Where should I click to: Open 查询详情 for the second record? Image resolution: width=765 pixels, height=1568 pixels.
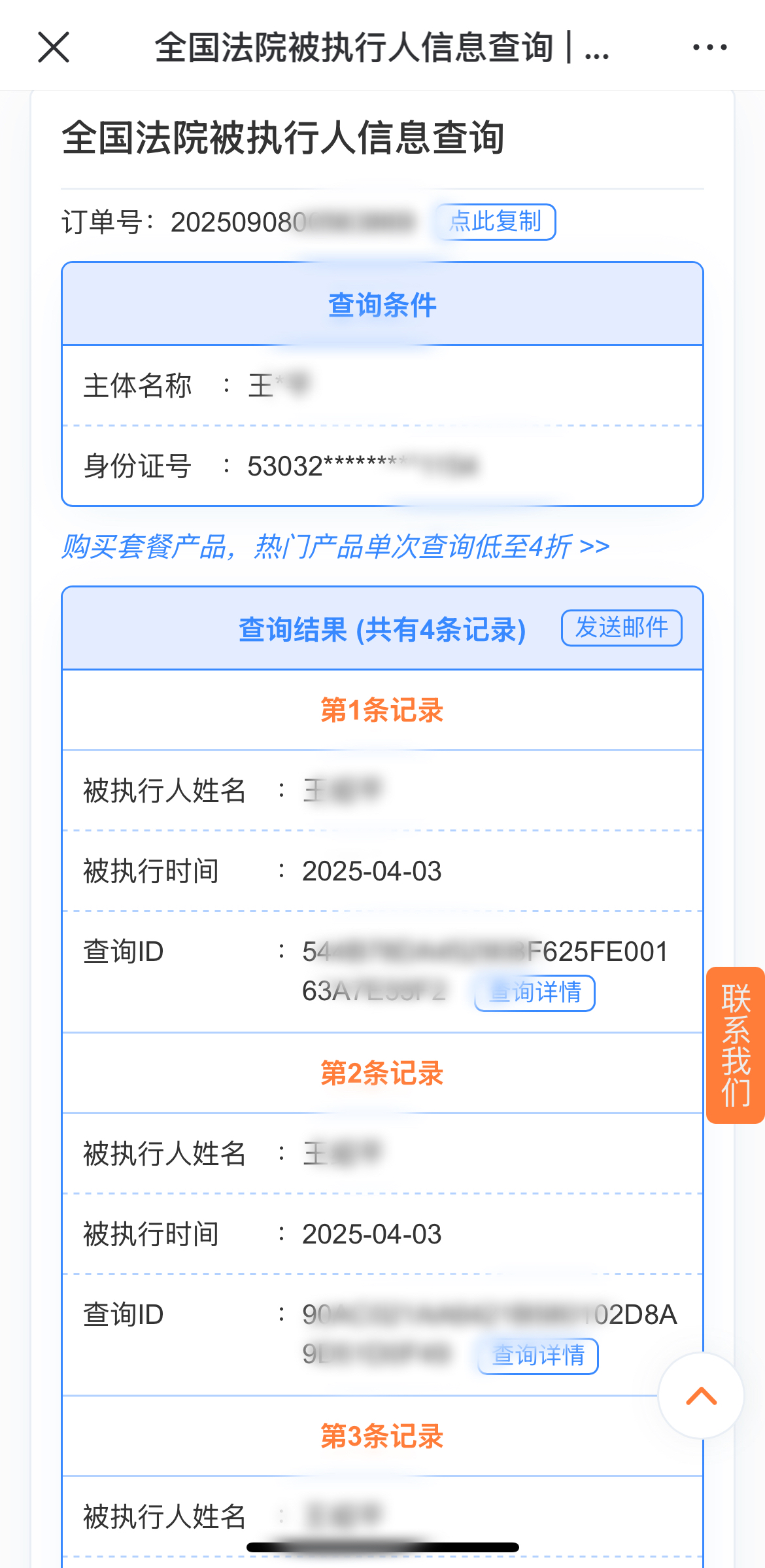click(x=537, y=1356)
